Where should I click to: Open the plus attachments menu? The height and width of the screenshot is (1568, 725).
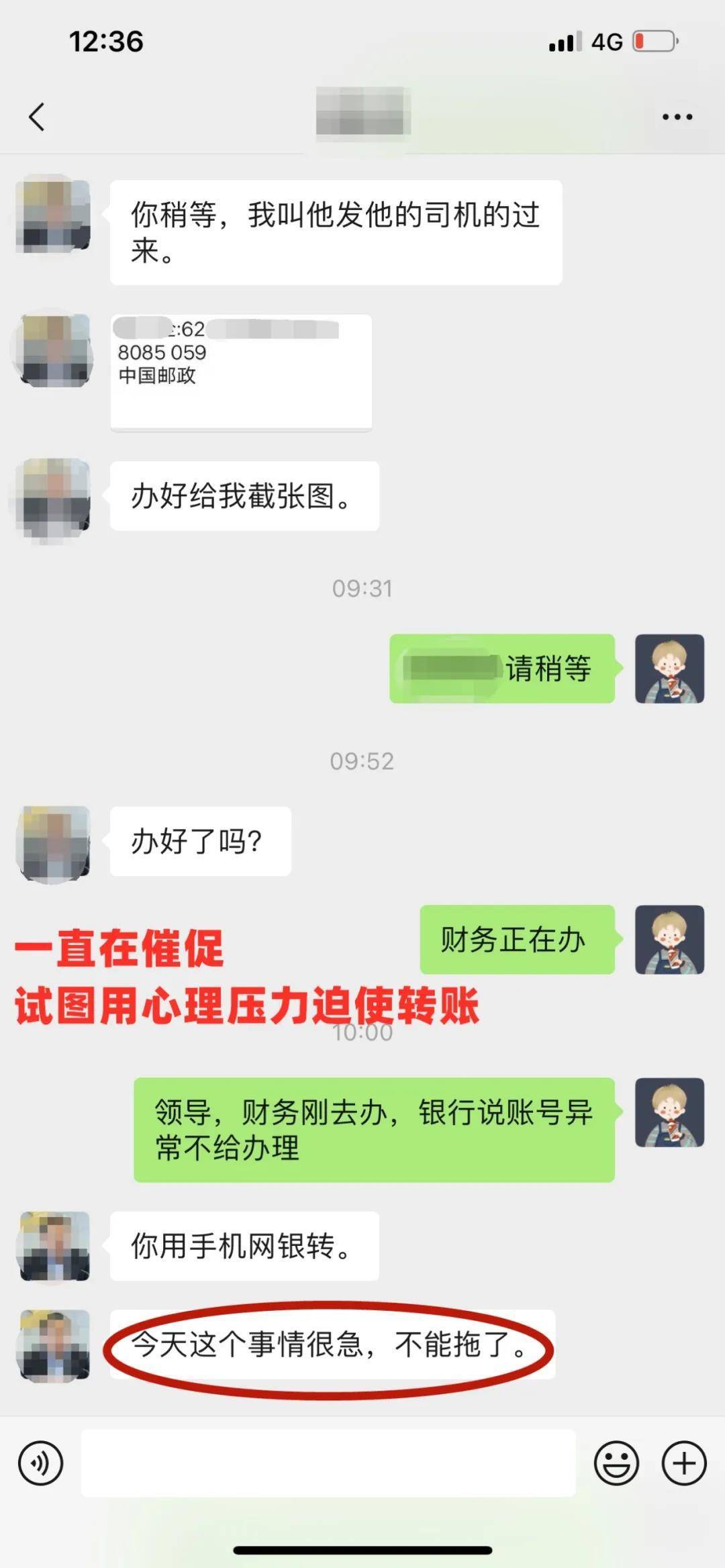click(684, 1463)
